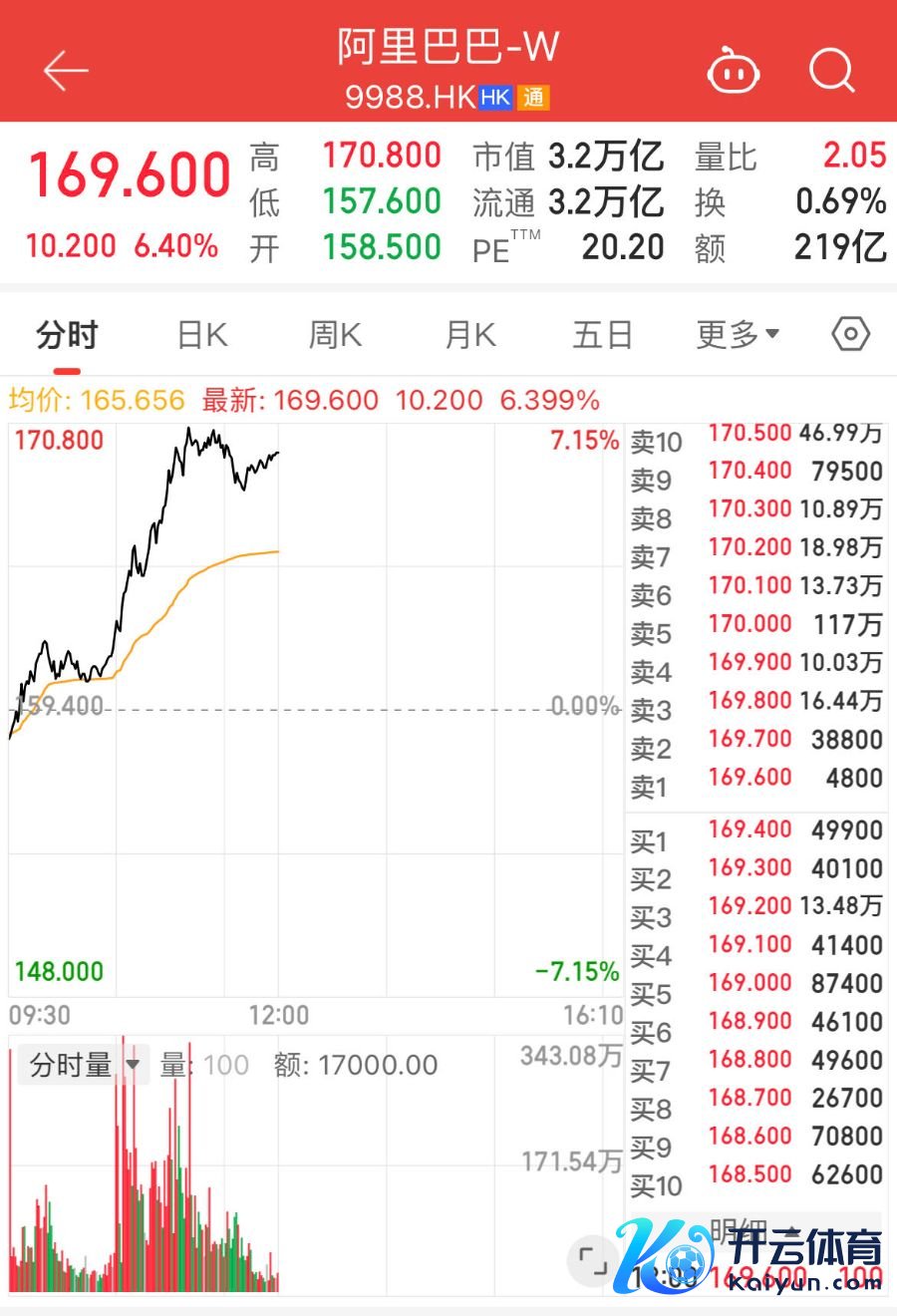Select the 月K chart tab
The height and width of the screenshot is (1316, 897).
pos(469,335)
